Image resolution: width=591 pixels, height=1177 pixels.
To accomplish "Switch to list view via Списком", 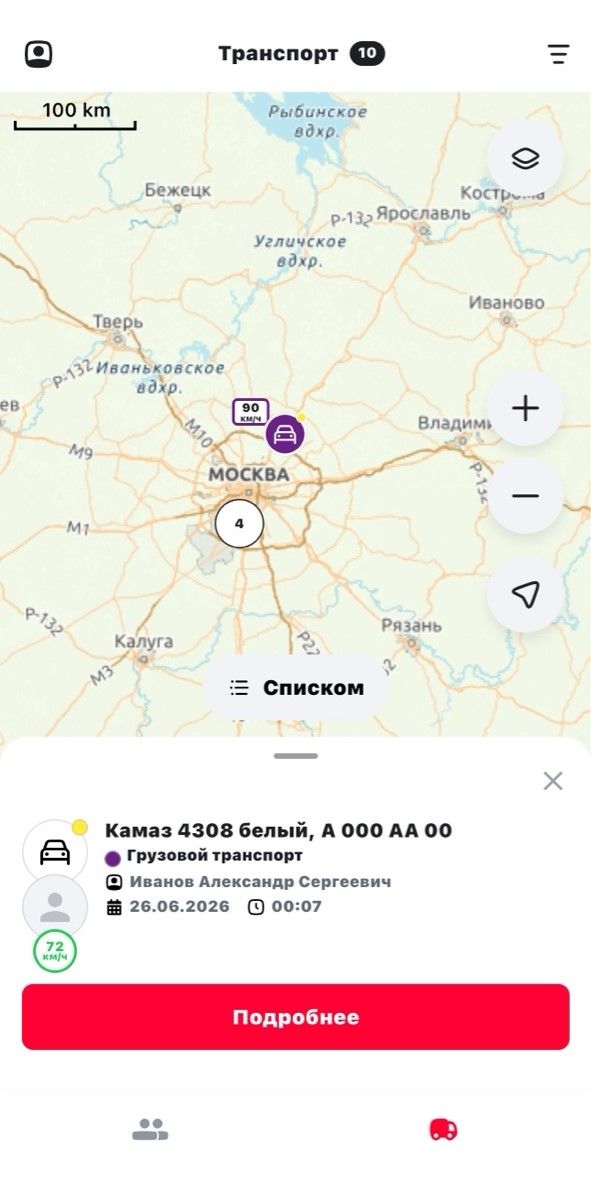I will 296,688.
